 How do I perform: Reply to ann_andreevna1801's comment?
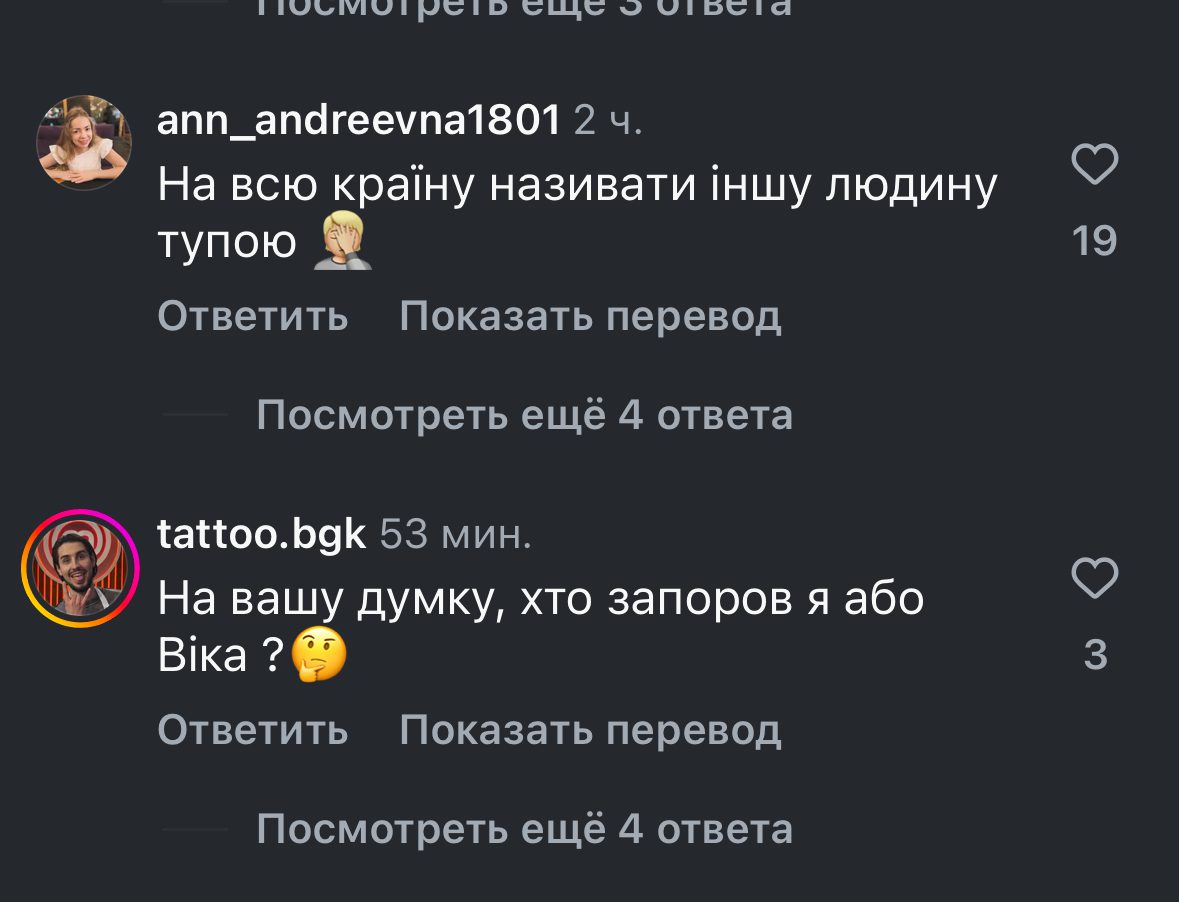pyautogui.click(x=253, y=317)
